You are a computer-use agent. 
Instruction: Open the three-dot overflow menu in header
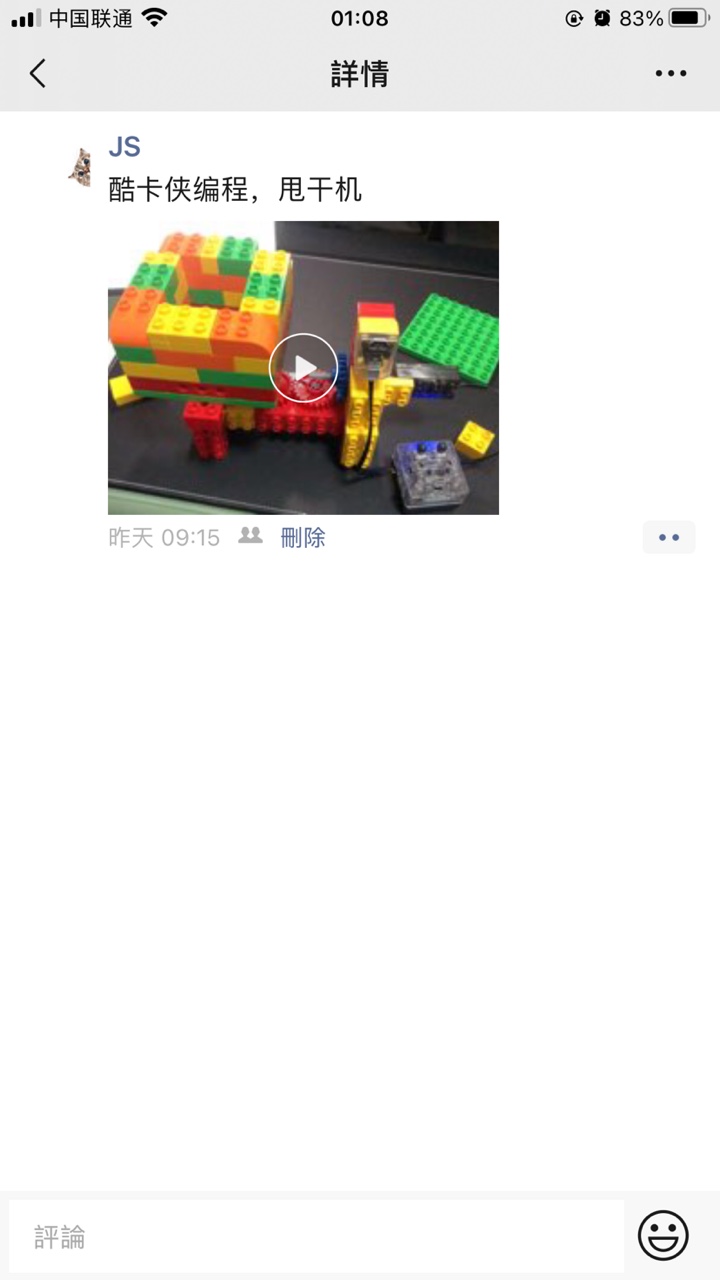pyautogui.click(x=671, y=73)
